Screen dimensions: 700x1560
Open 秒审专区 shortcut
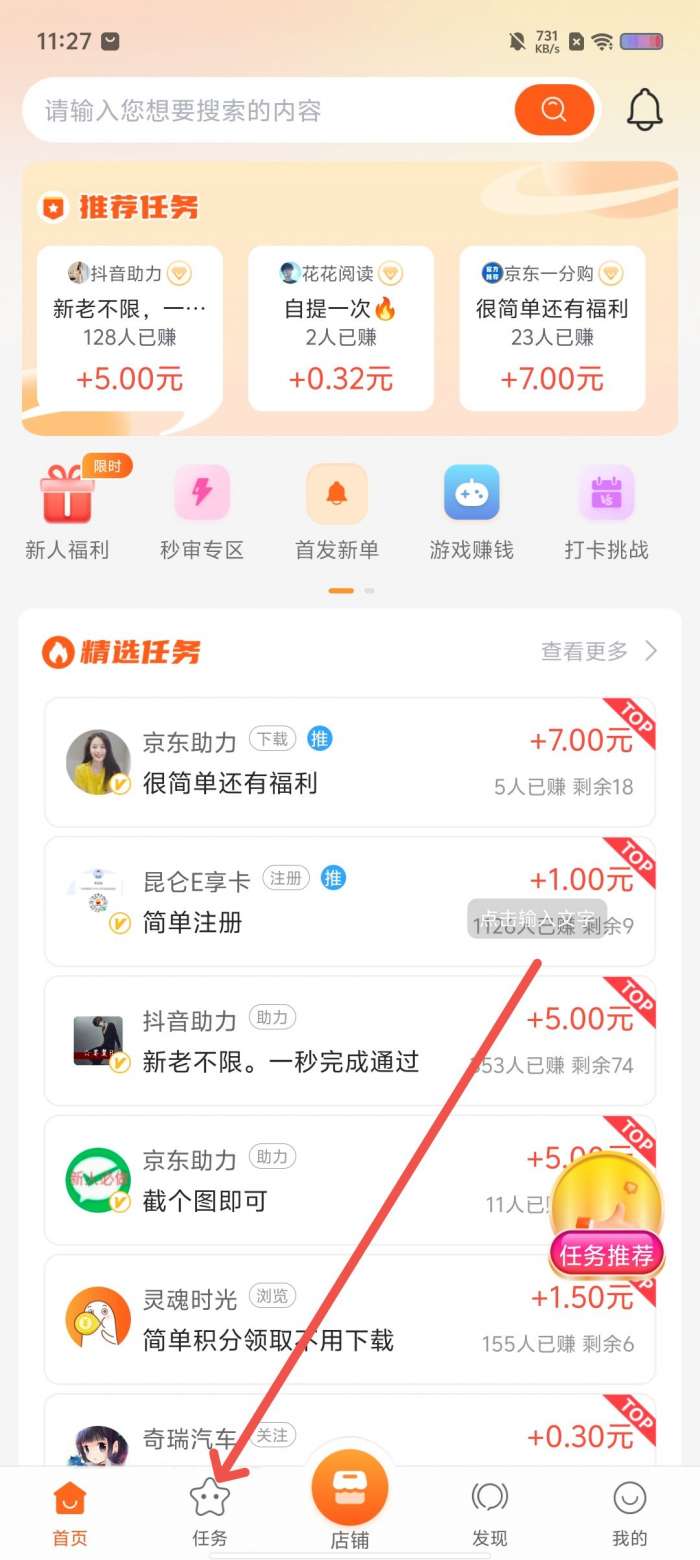point(202,512)
